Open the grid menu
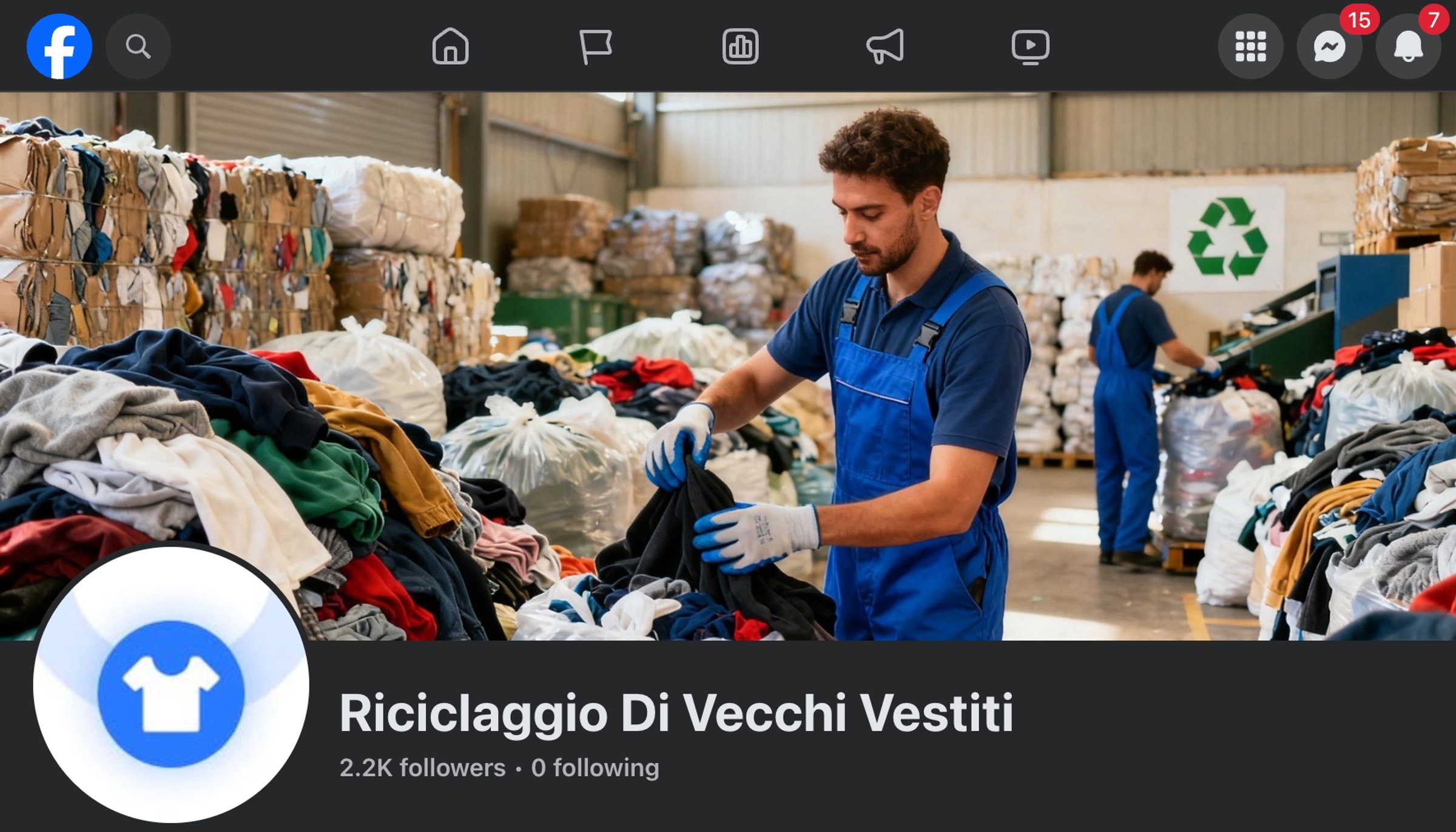The width and height of the screenshot is (1456, 832). [x=1250, y=46]
